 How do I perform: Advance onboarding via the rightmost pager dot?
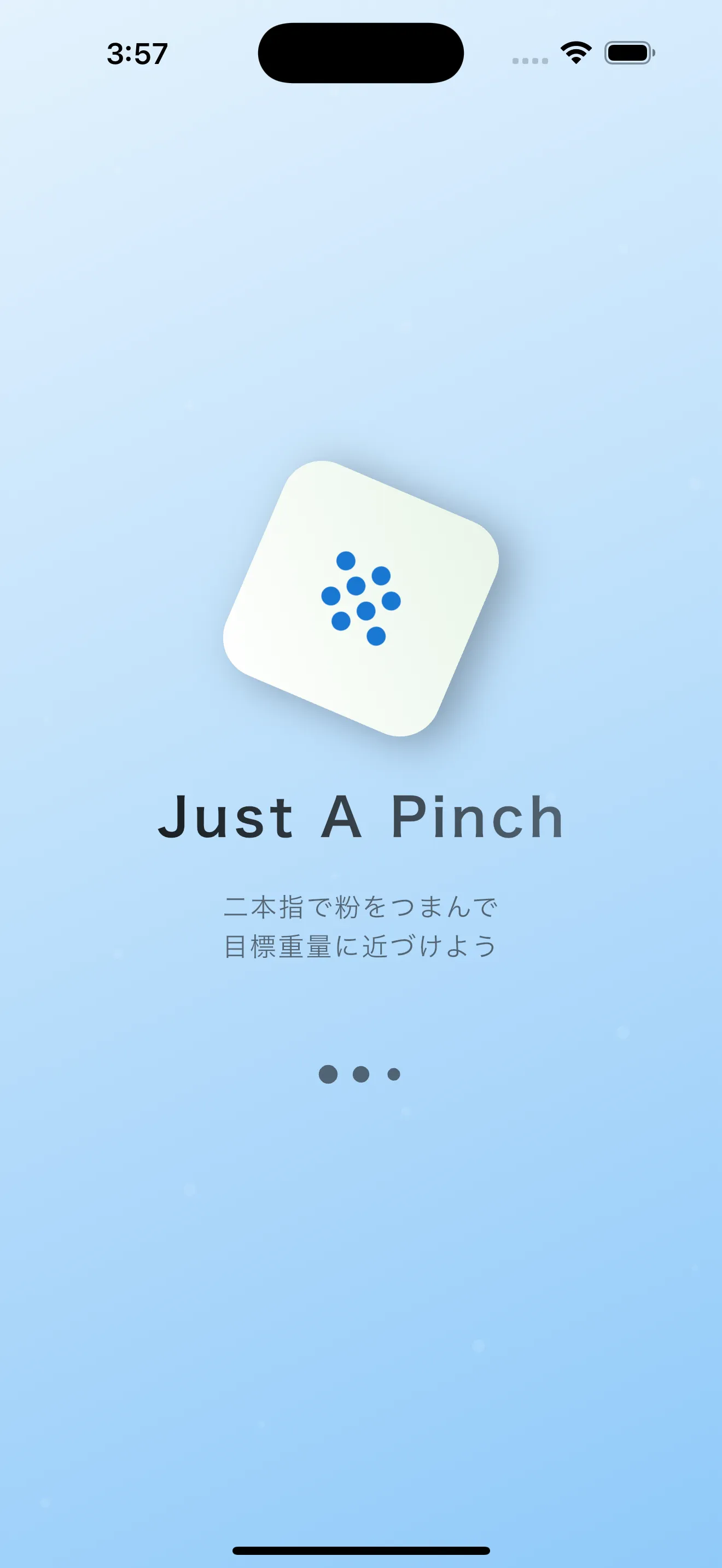pyautogui.click(x=393, y=1075)
